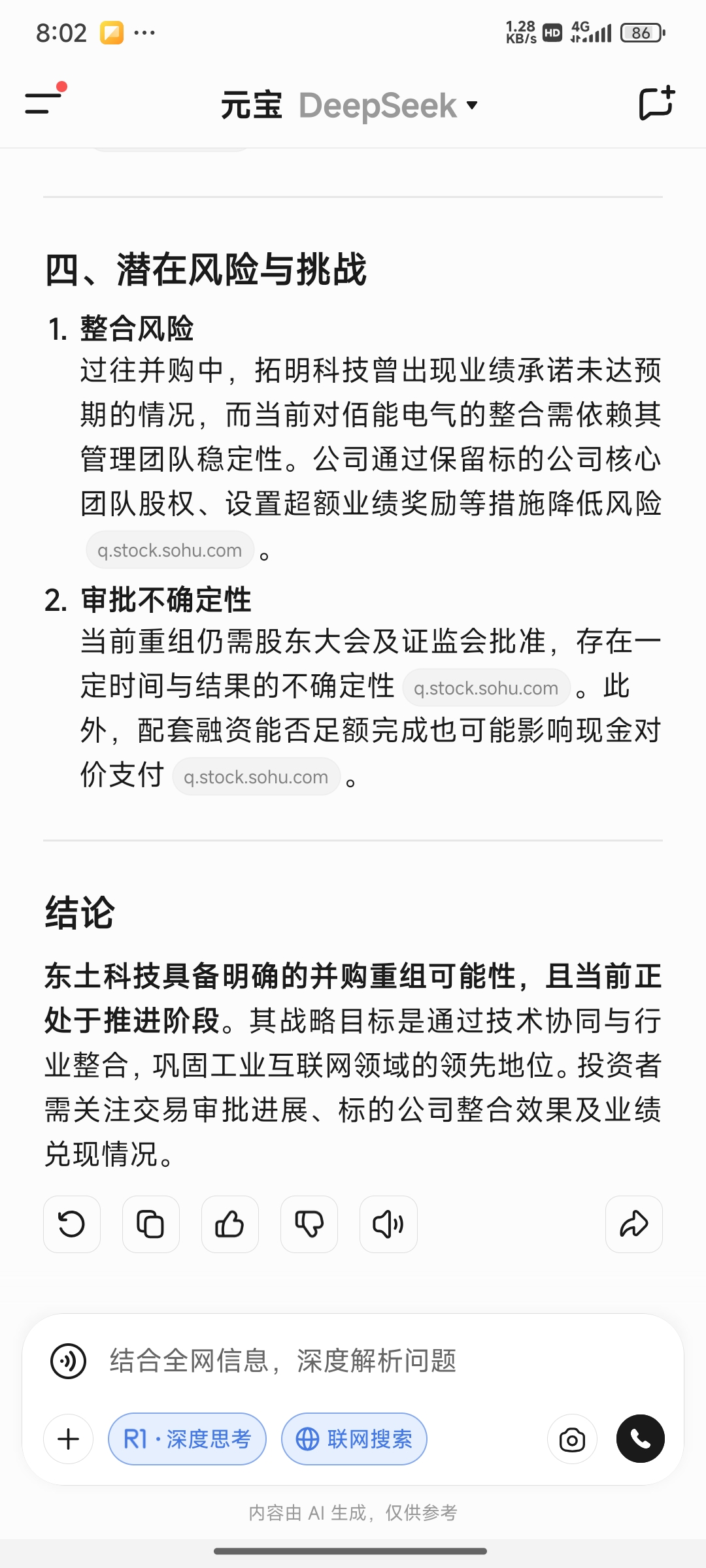Screen dimensions: 706x1568
Task: Toggle 联网搜索 web search
Action: [x=354, y=1439]
